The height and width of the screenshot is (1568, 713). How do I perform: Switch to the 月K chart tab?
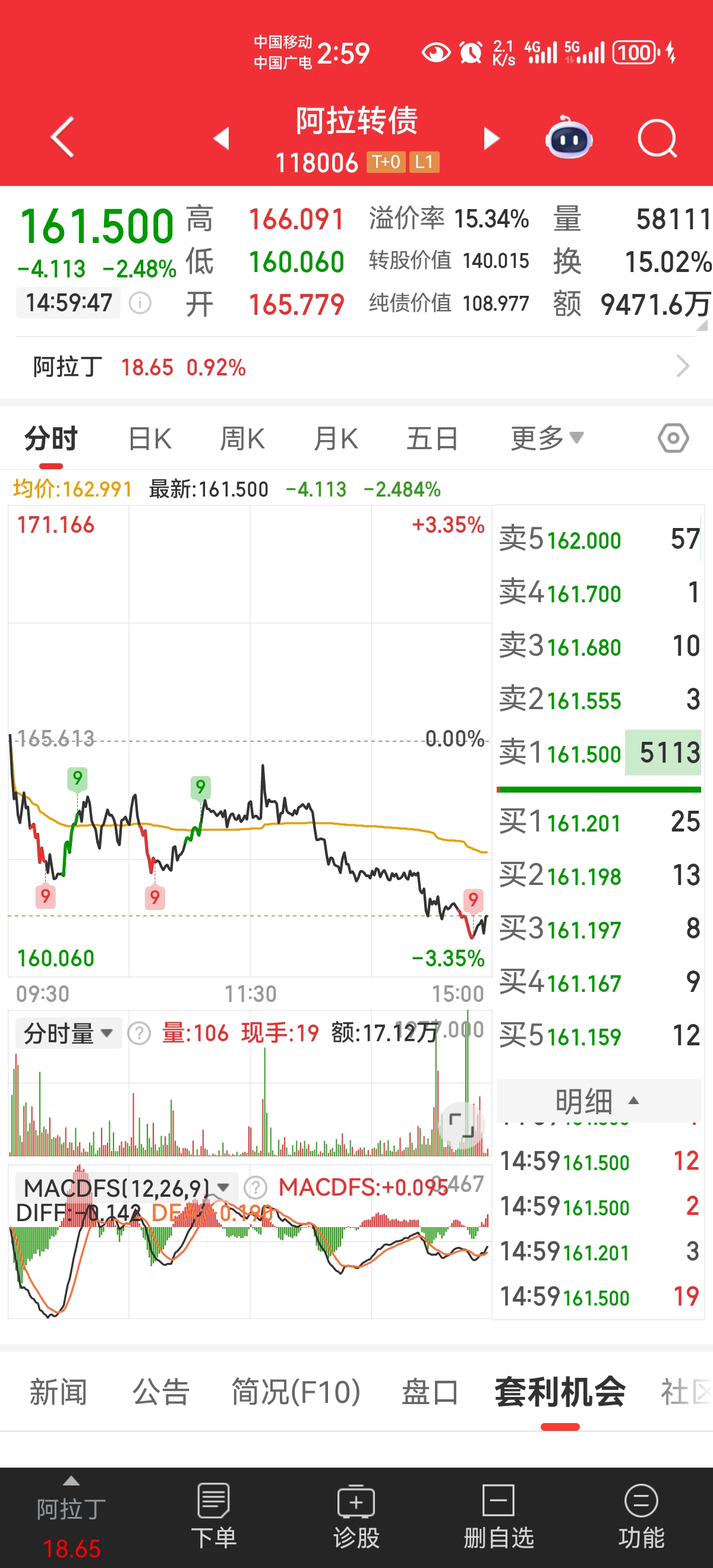[x=336, y=439]
